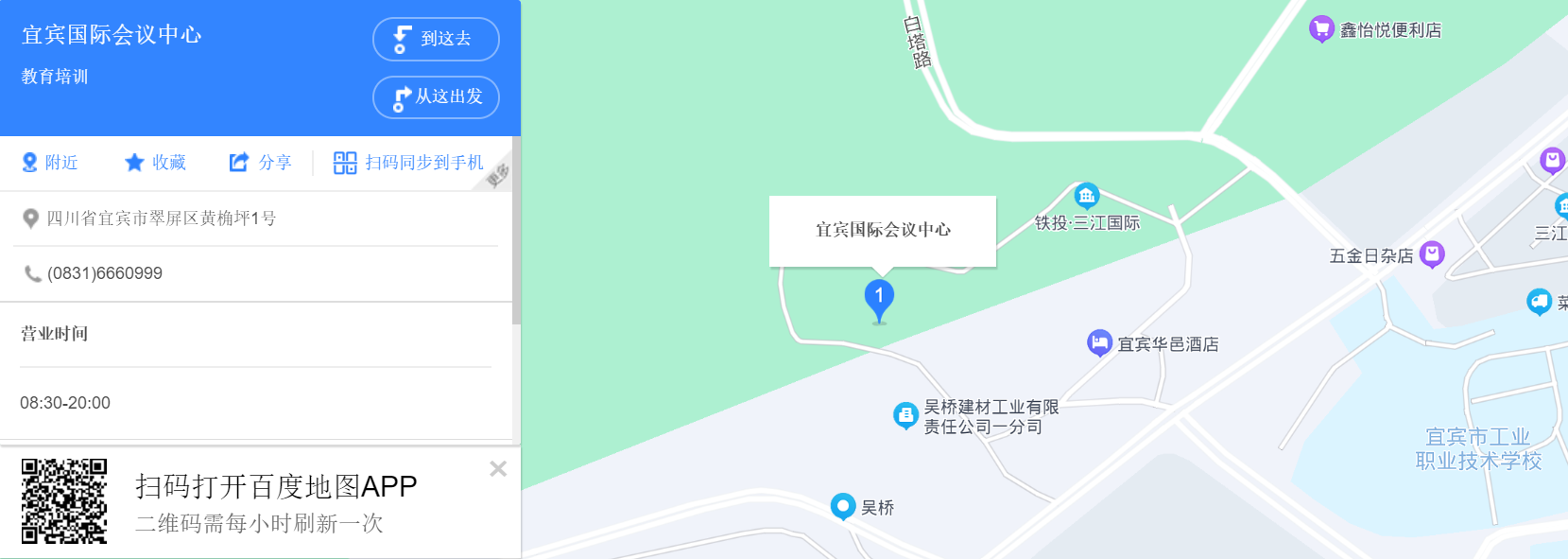Tap the blue marker numbered 1
The image size is (1568, 559).
(879, 297)
